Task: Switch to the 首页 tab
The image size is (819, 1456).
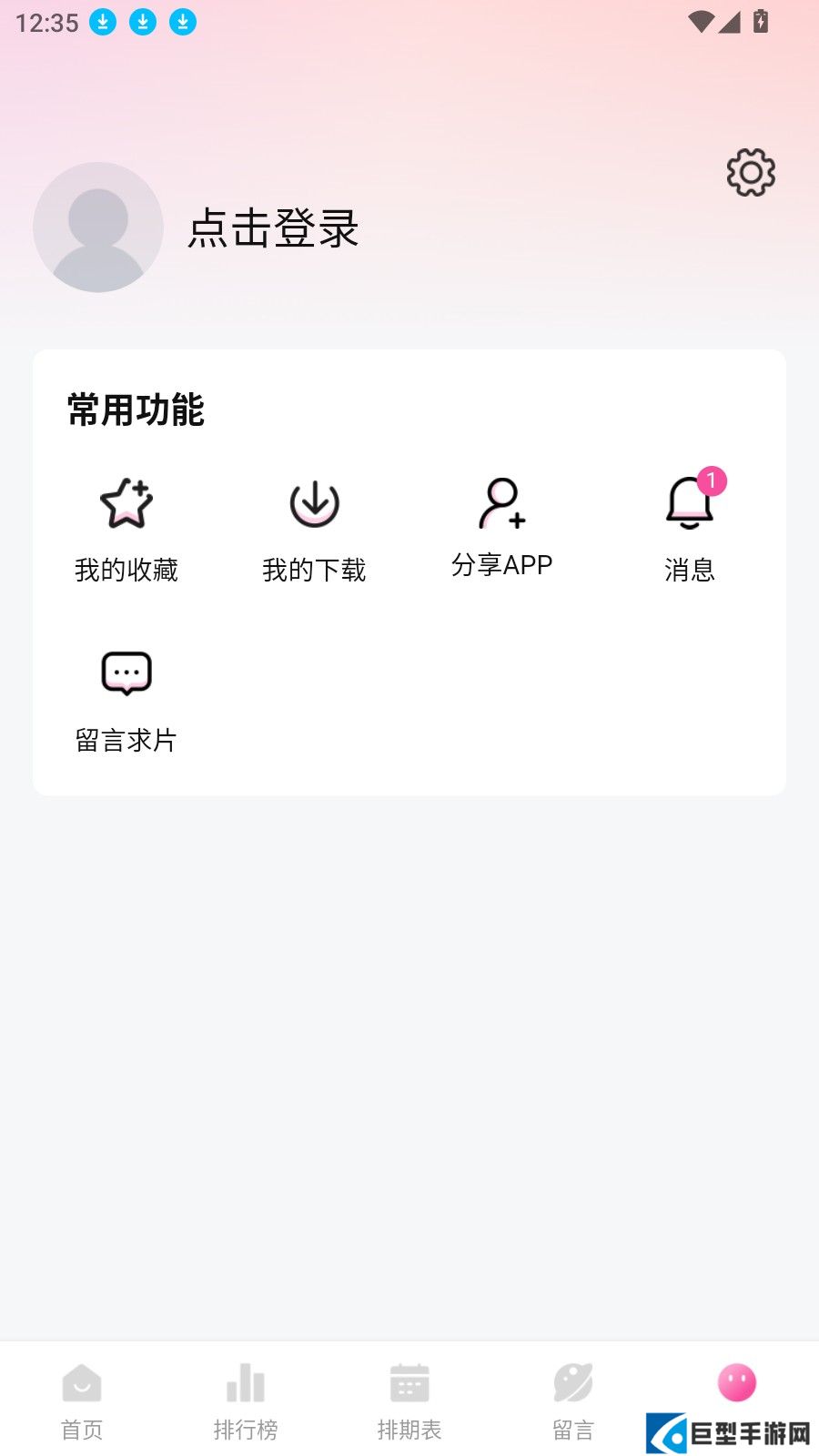Action: pos(82,1401)
